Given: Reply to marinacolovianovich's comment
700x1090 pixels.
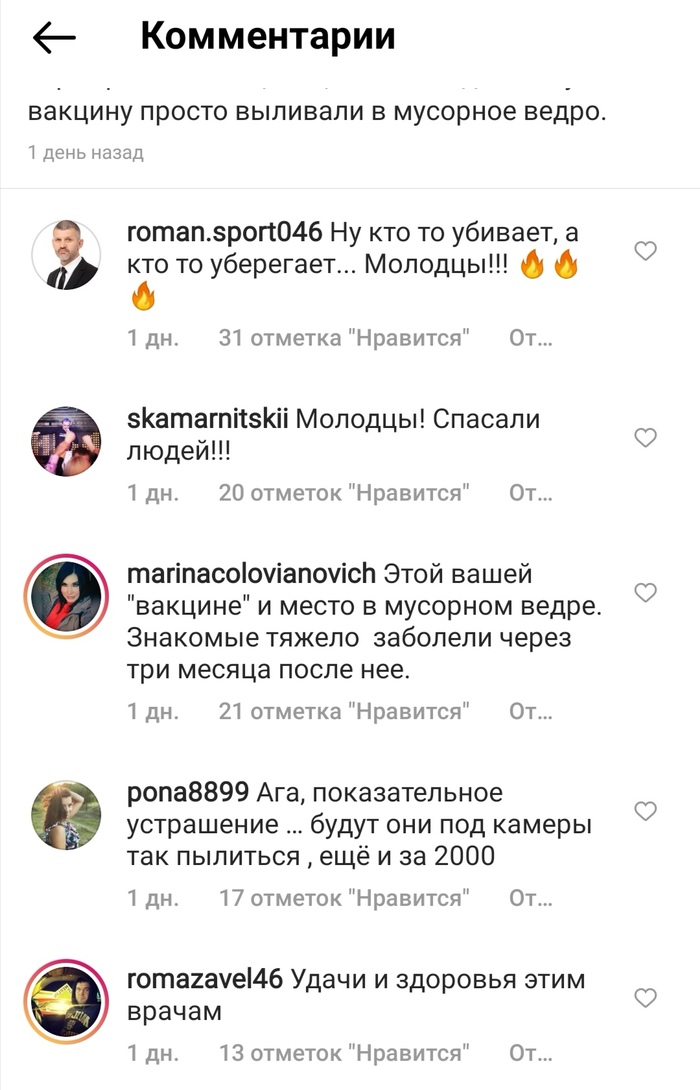Looking at the screenshot, I should pyautogui.click(x=530, y=711).
